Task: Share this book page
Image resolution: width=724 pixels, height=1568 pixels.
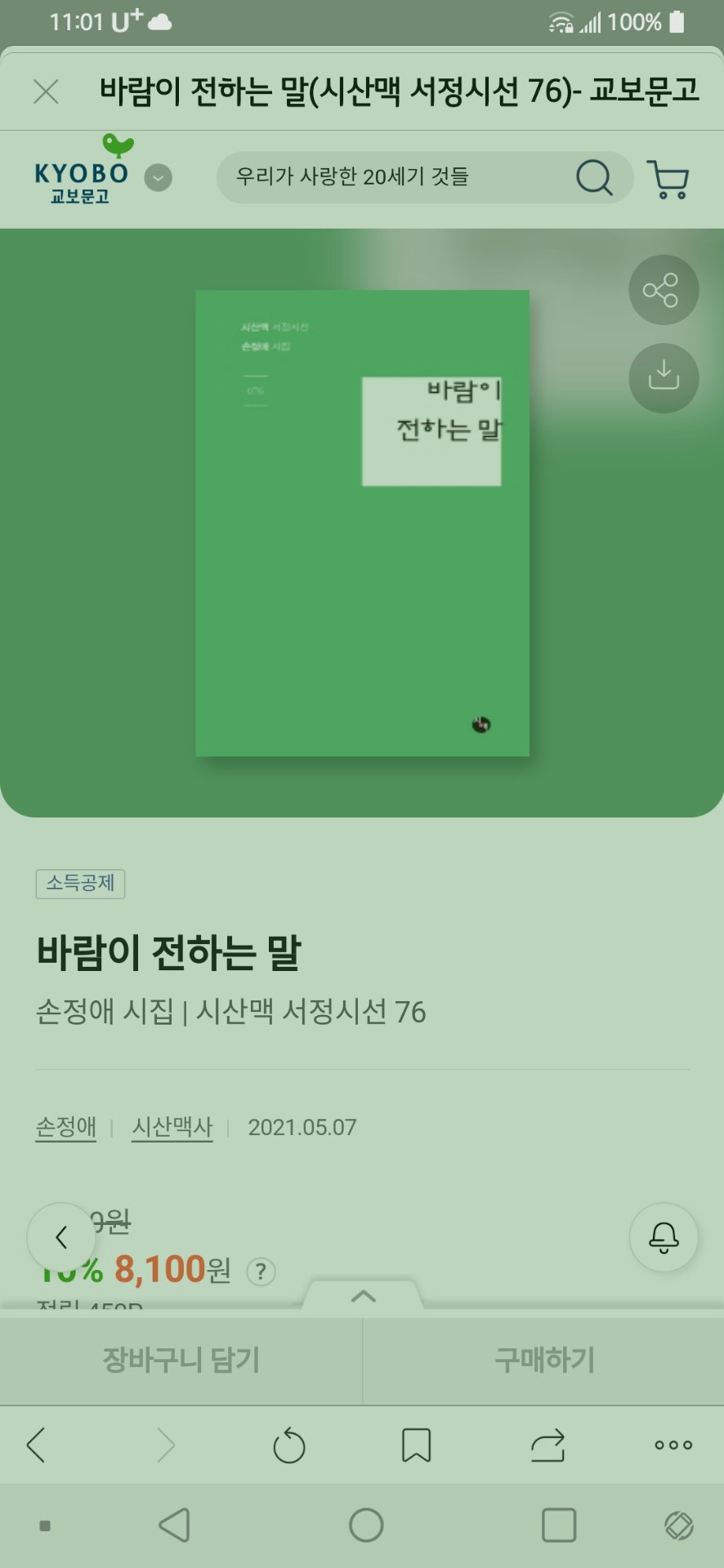Action: click(x=663, y=290)
